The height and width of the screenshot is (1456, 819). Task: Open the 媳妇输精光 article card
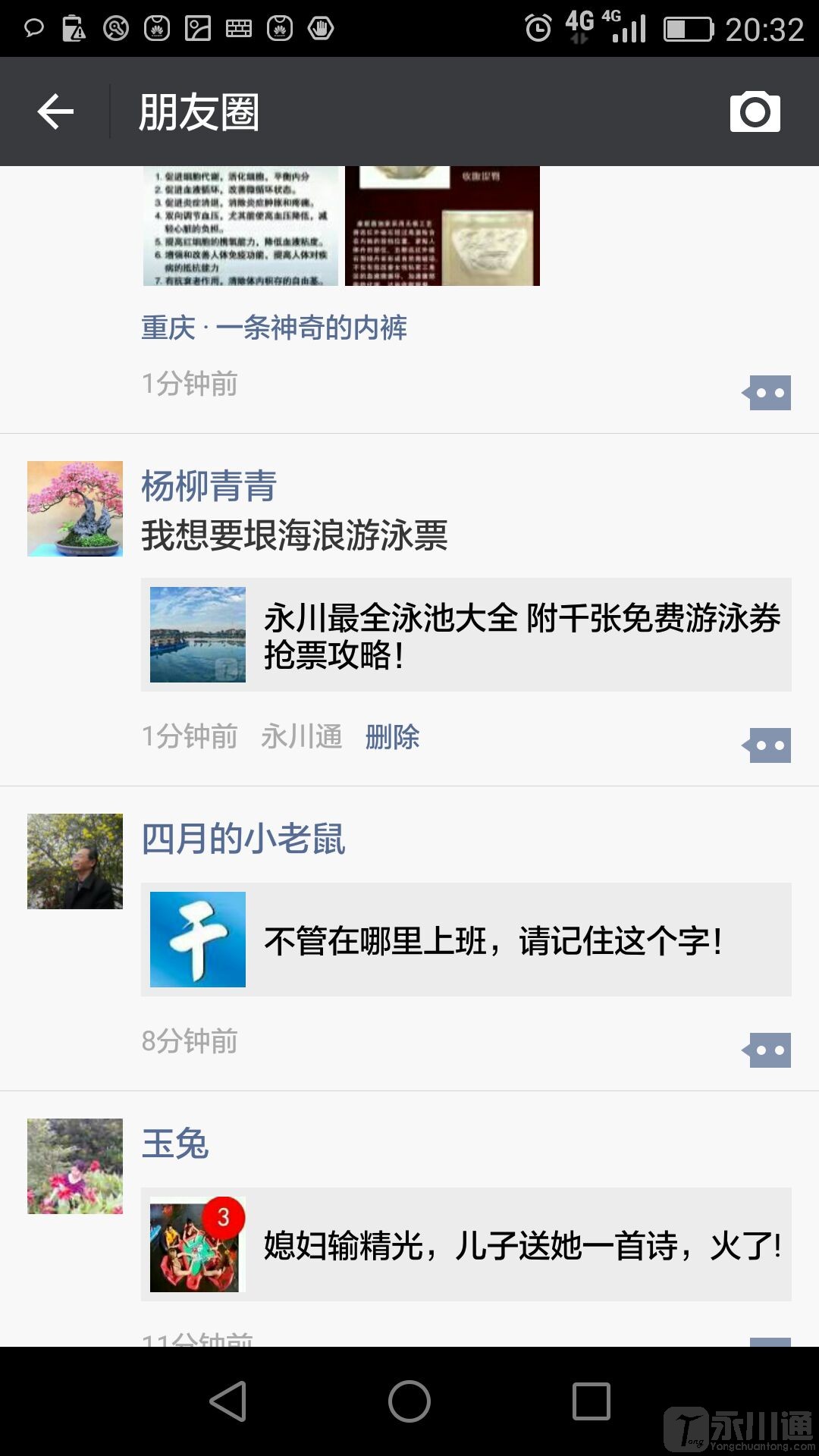click(x=466, y=1244)
